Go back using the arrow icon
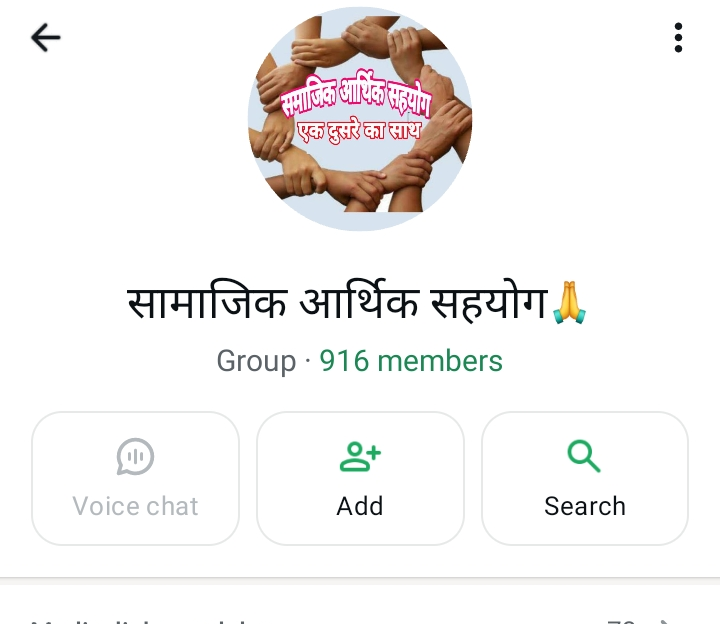 point(46,38)
